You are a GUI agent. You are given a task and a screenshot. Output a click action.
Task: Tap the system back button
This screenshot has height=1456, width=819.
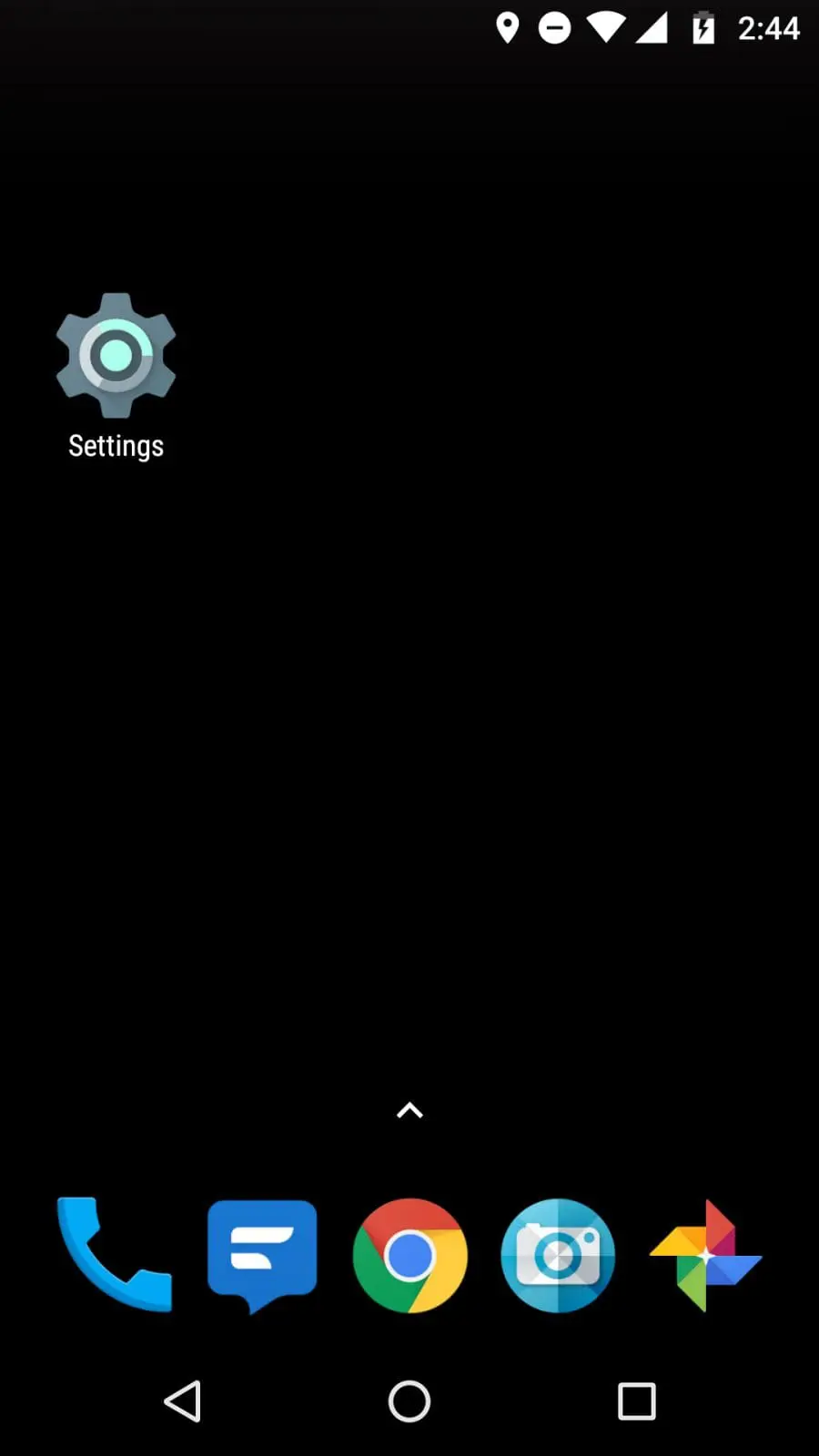183,1401
